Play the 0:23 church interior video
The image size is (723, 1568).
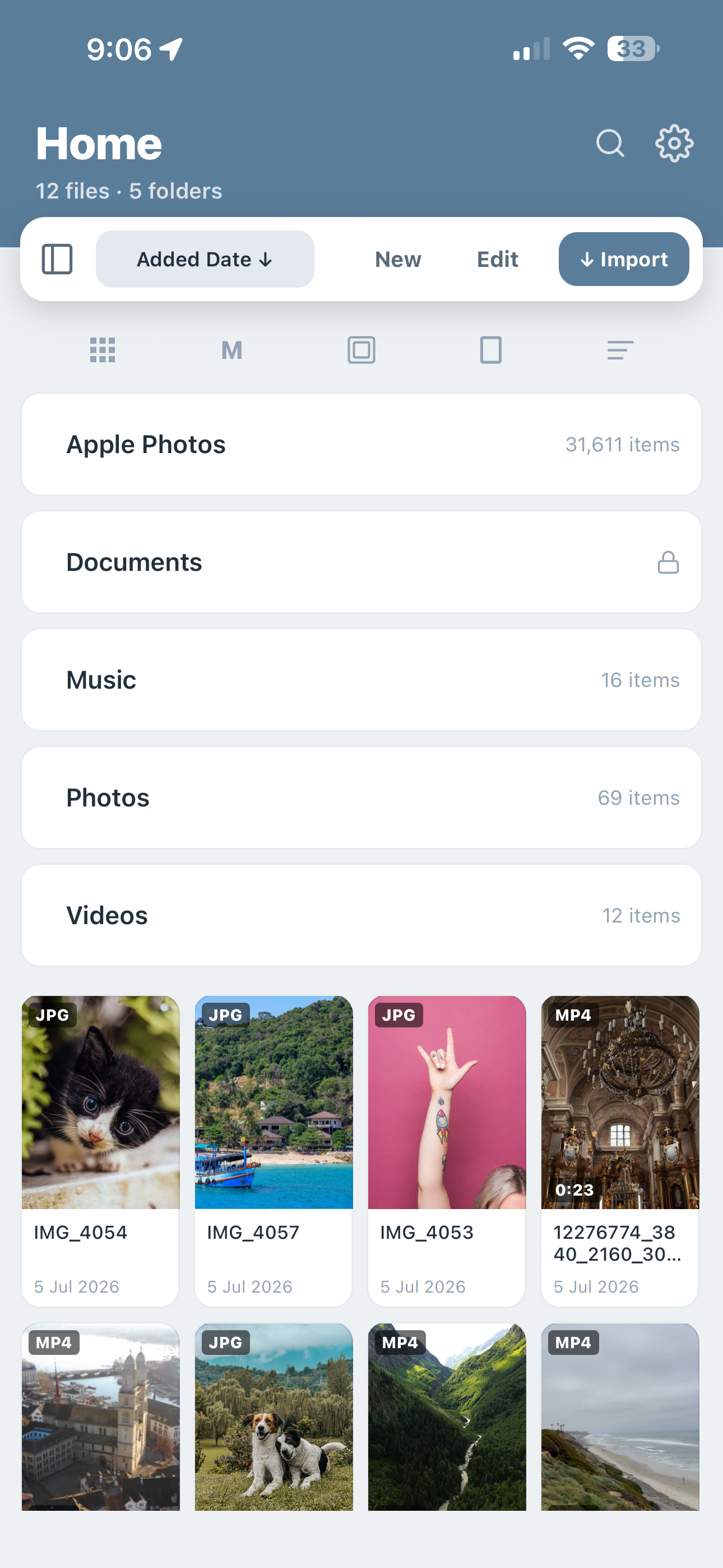tap(619, 1151)
